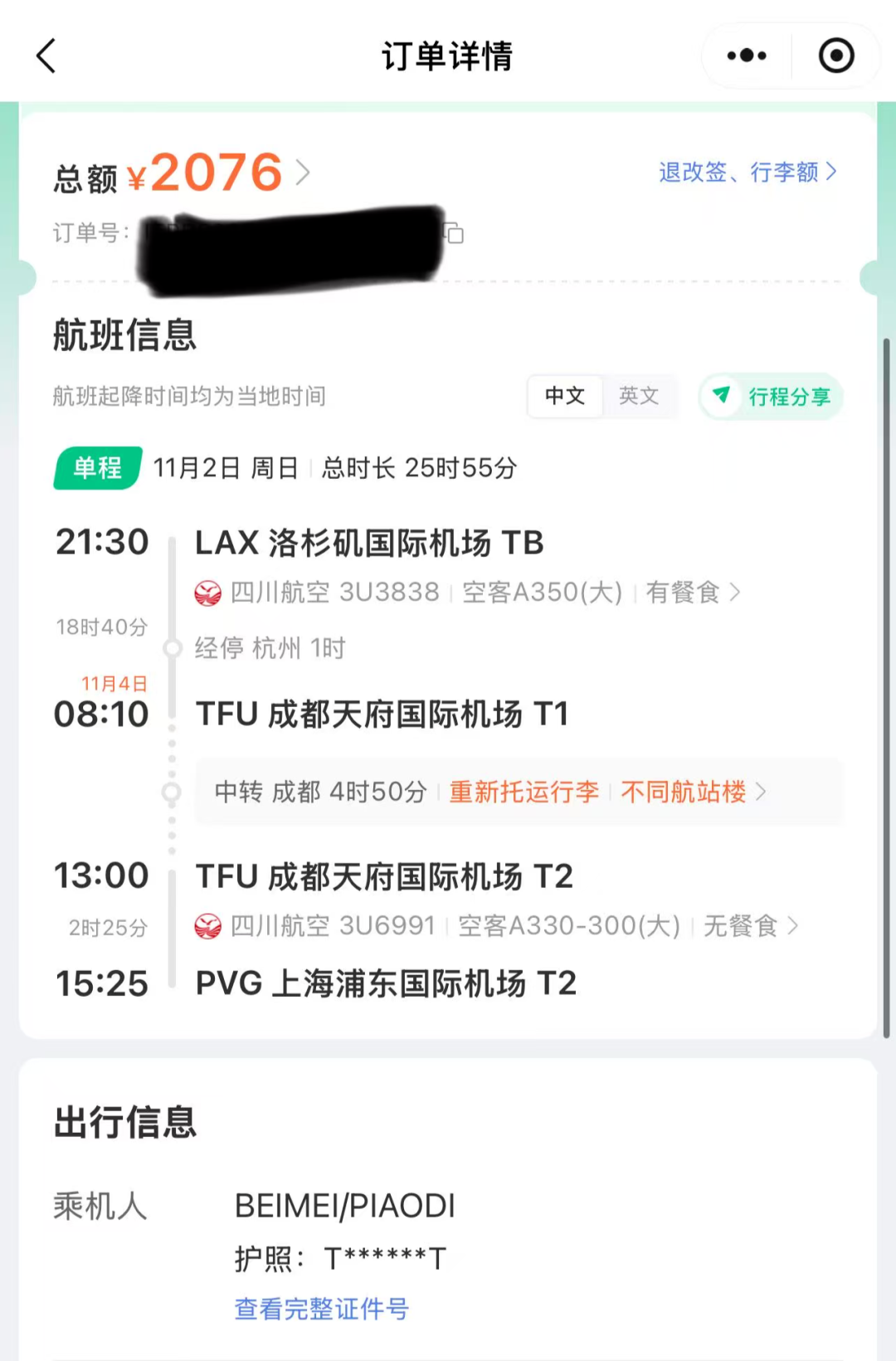Copy the order number

click(x=454, y=233)
